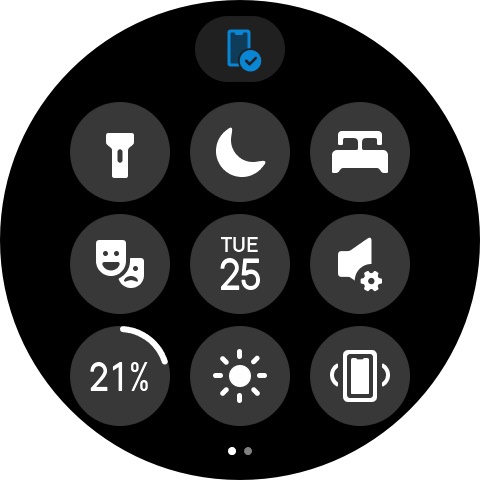Screen dimensions: 480x480
Task: Toggle bedtime mode bed icon
Action: pos(360,152)
